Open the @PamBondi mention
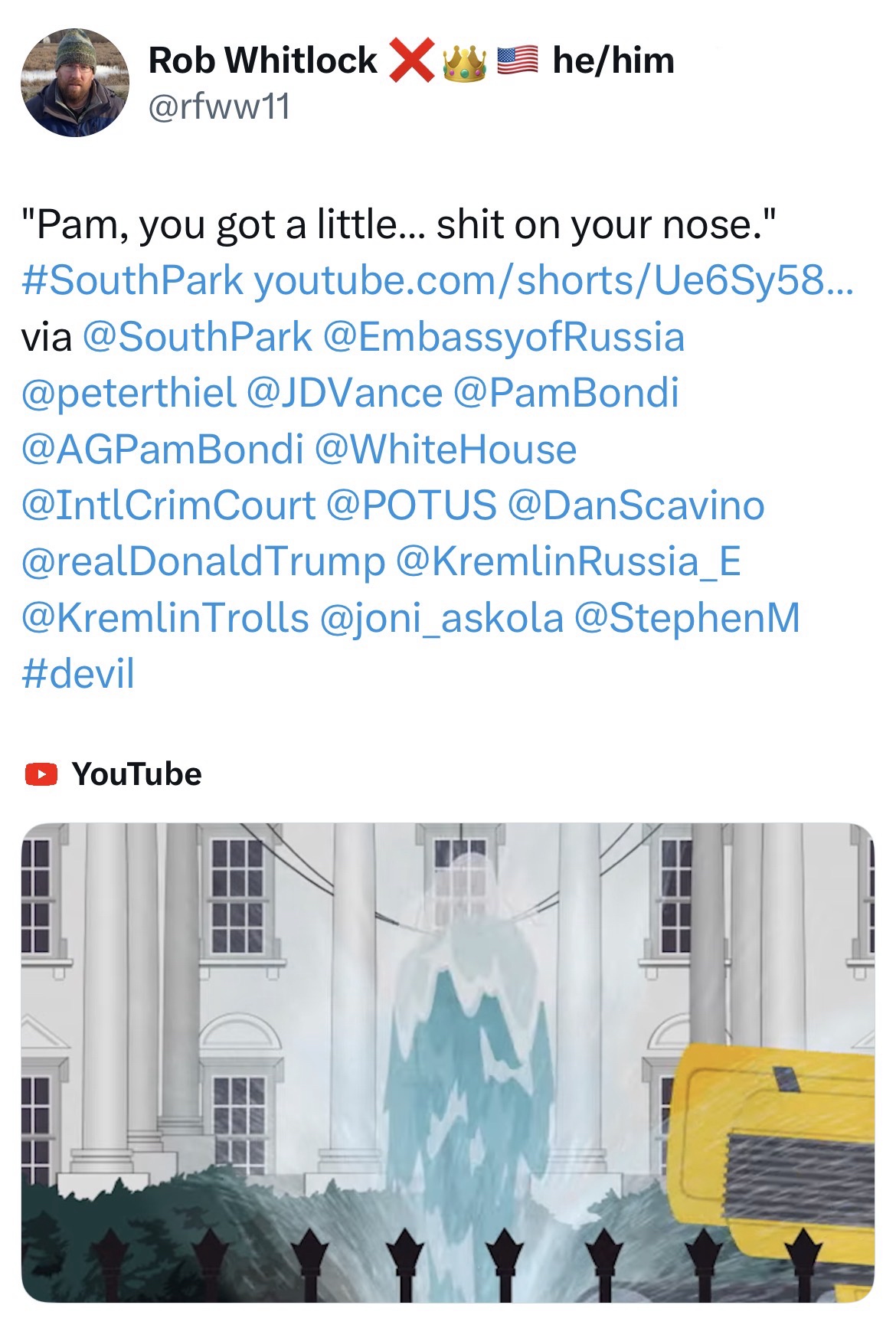Screen dimensions: 896x1341 click(x=566, y=393)
